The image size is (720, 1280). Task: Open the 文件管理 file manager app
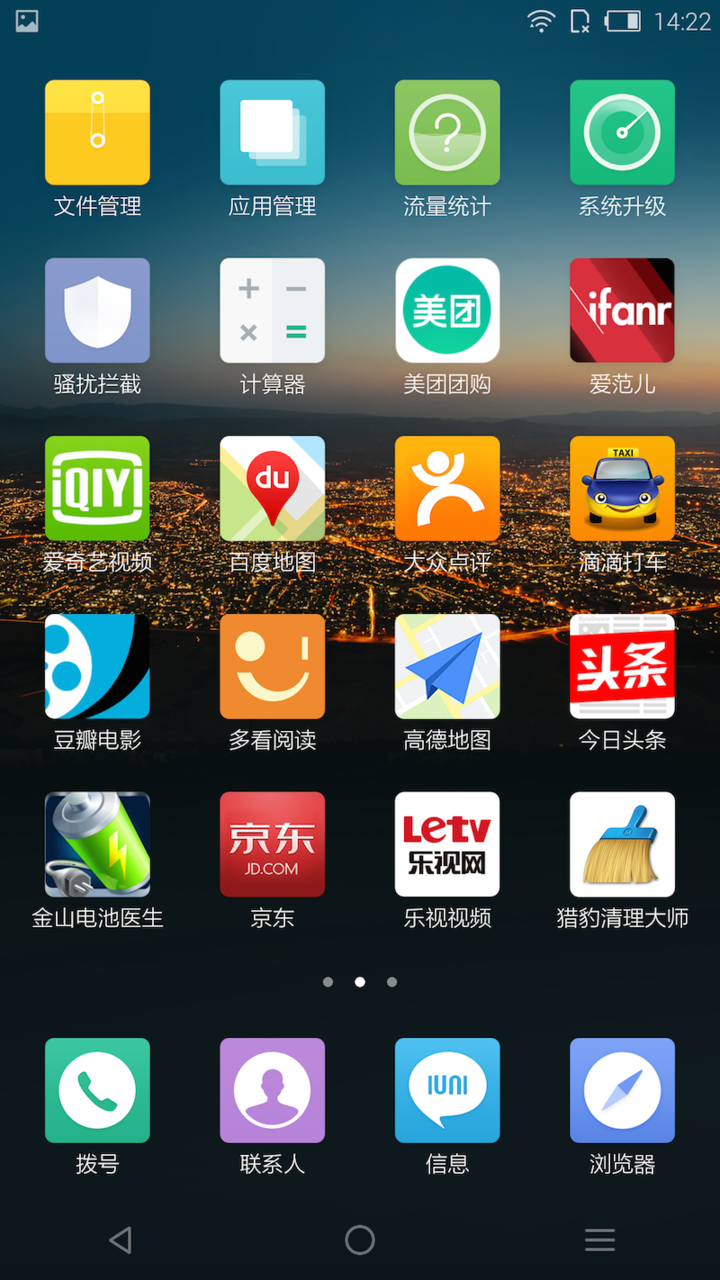point(97,133)
